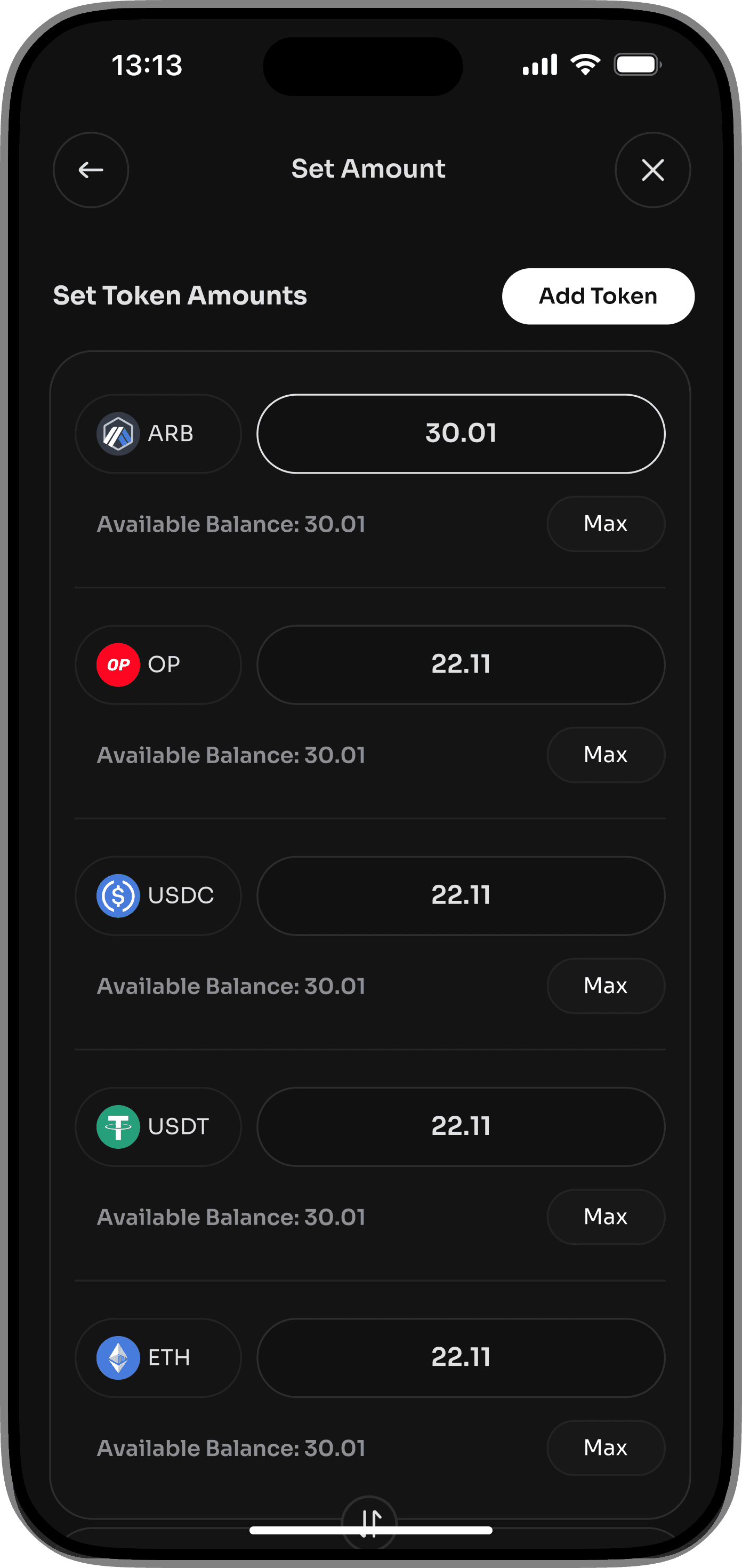
Task: Edit the ETH amount field
Action: pyautogui.click(x=461, y=1357)
